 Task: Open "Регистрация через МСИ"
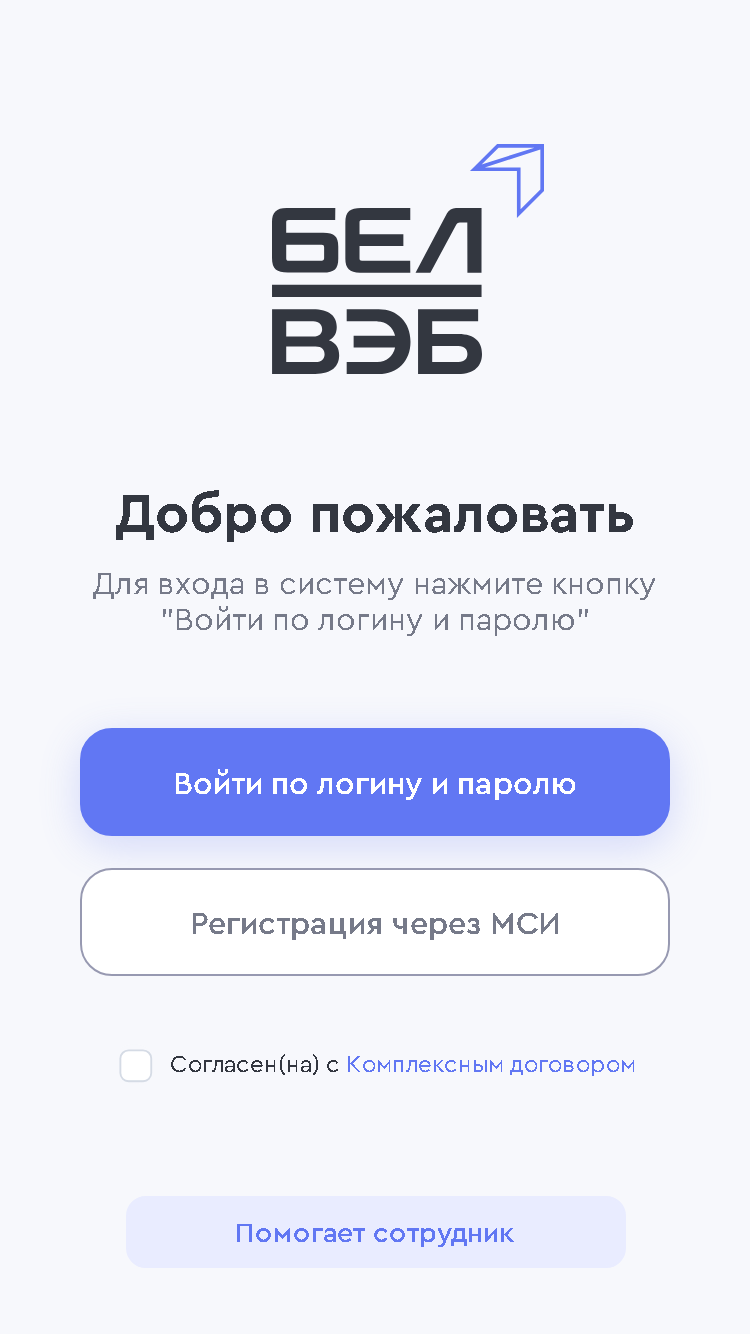click(x=375, y=922)
